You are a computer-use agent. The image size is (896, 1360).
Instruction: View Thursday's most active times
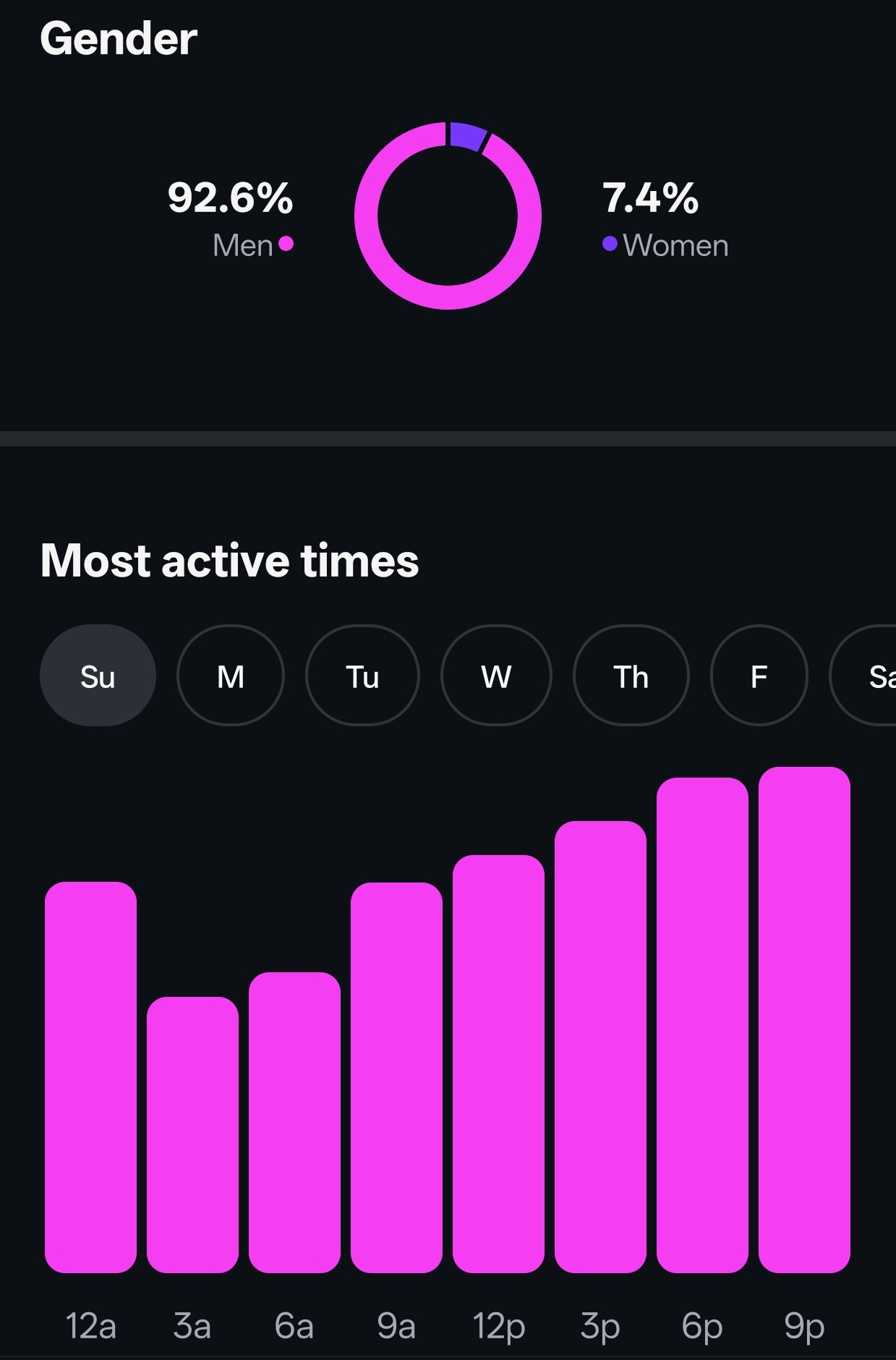(631, 676)
